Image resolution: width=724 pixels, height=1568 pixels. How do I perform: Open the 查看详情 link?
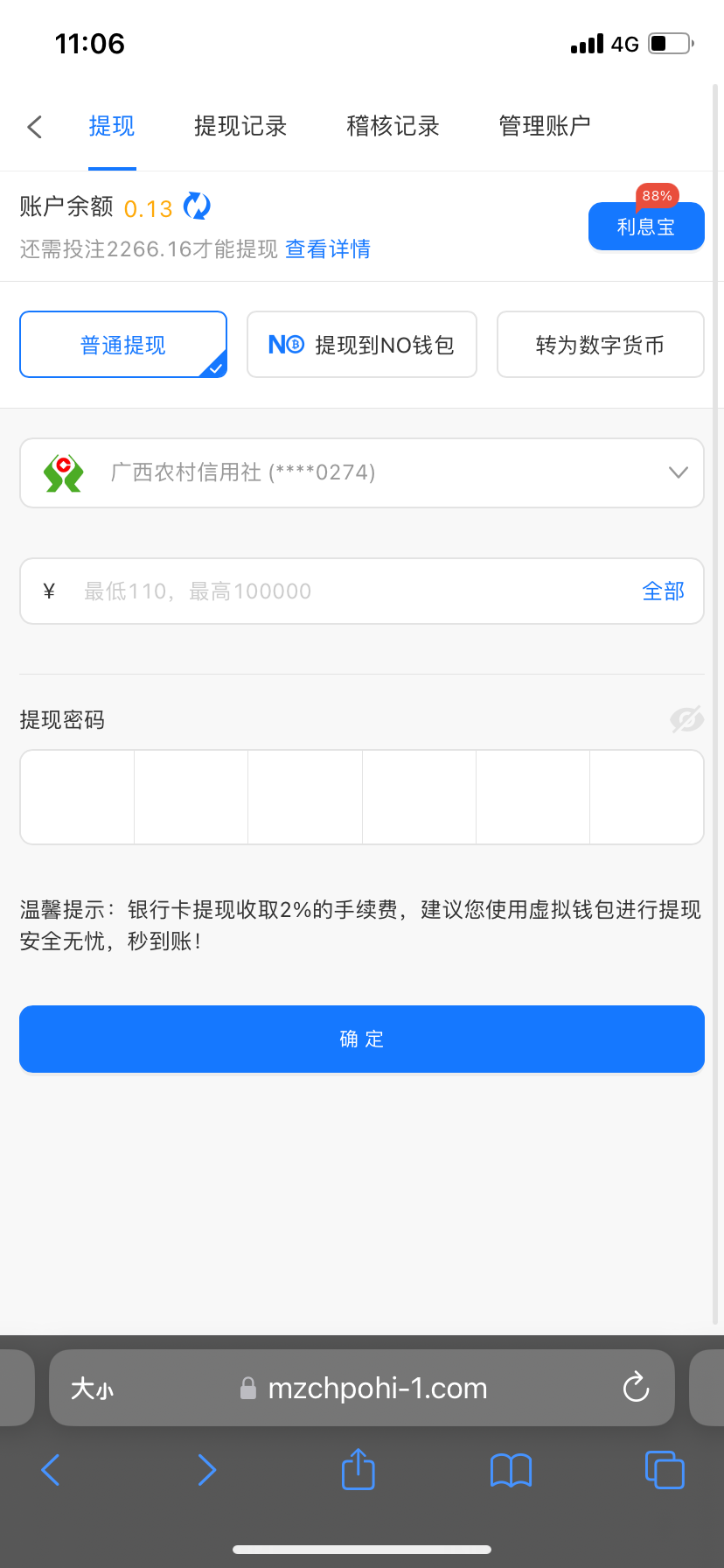327,249
